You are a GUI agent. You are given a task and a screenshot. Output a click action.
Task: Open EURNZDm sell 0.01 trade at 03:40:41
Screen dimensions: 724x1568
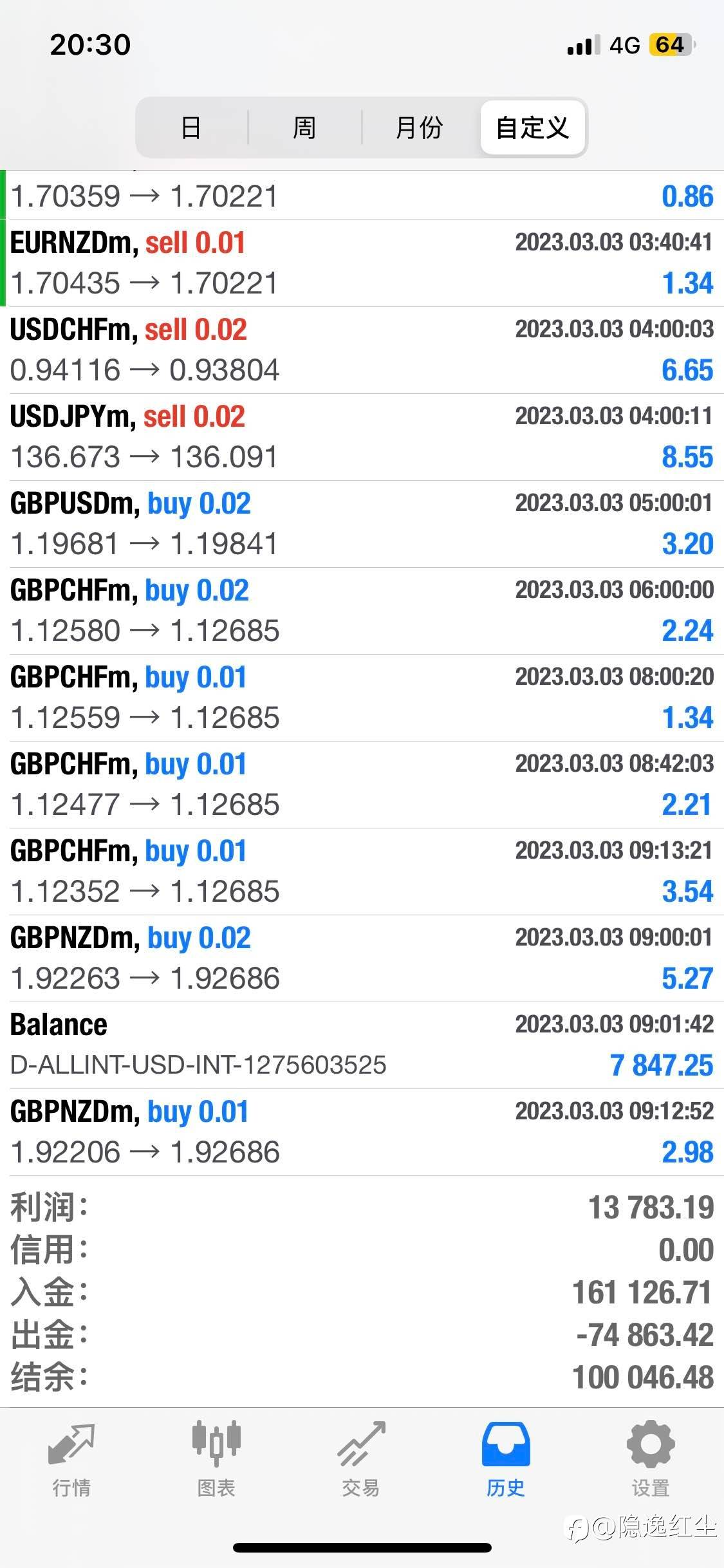pyautogui.click(x=362, y=263)
